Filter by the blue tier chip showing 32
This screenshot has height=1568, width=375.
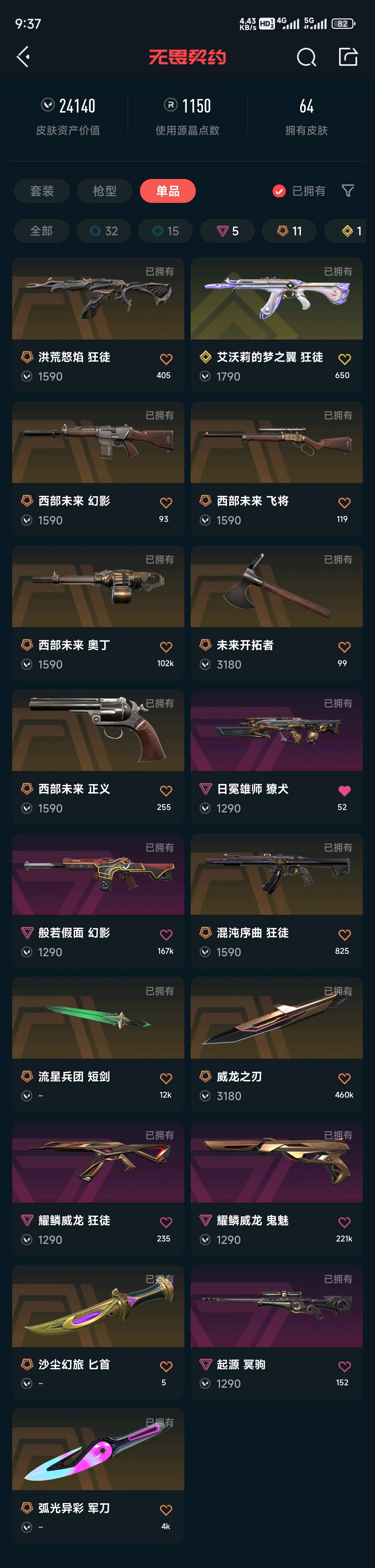[103, 231]
